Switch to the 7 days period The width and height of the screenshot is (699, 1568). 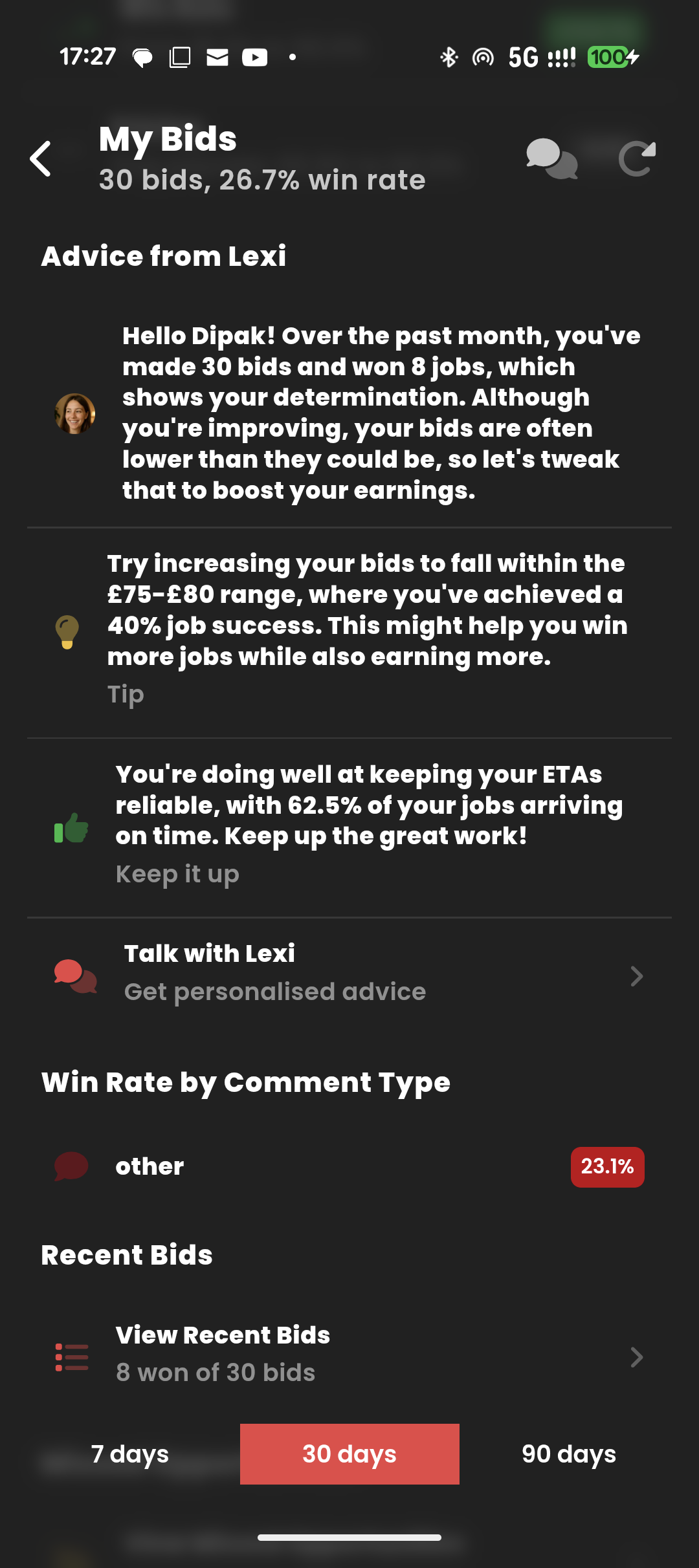point(130,1454)
